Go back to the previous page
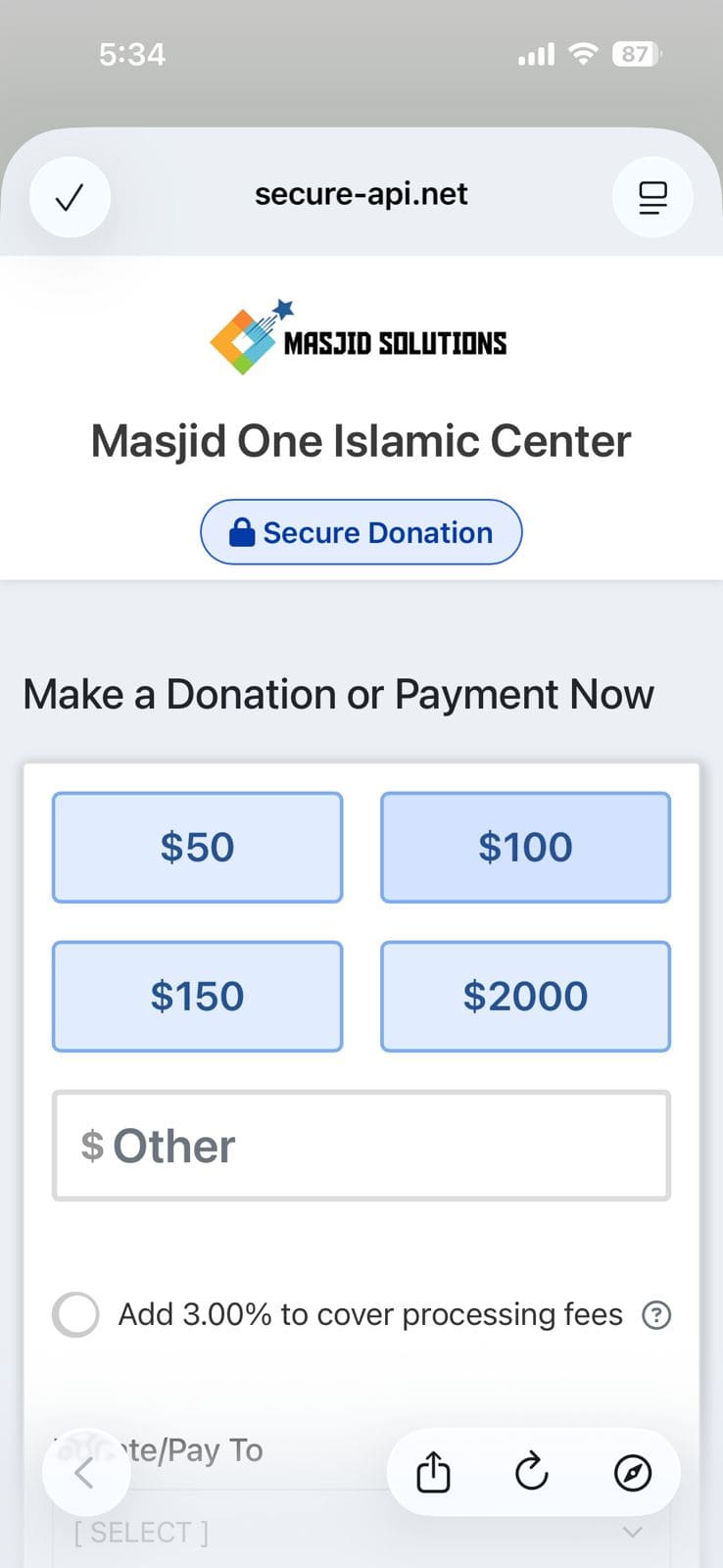This screenshot has height=1568, width=723. click(85, 1472)
